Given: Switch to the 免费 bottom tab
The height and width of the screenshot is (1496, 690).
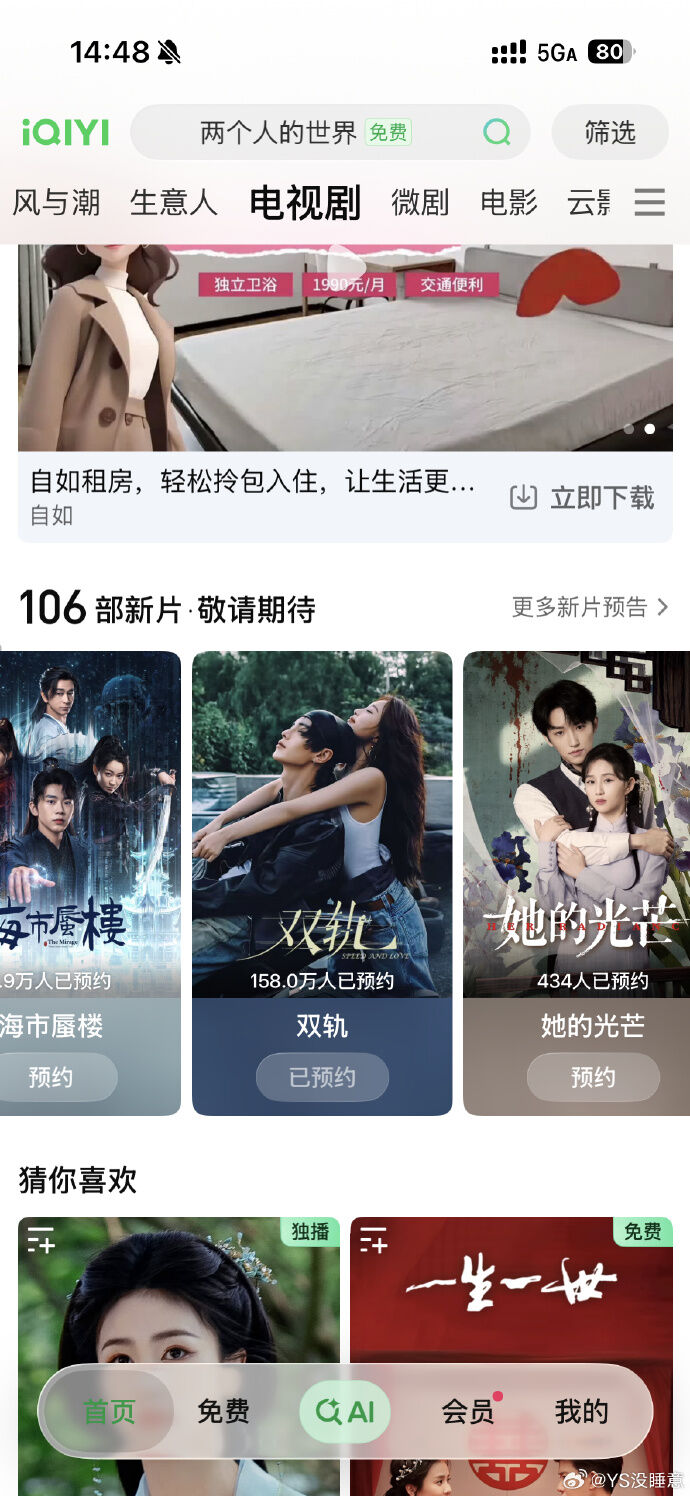Looking at the screenshot, I should coord(223,1411).
